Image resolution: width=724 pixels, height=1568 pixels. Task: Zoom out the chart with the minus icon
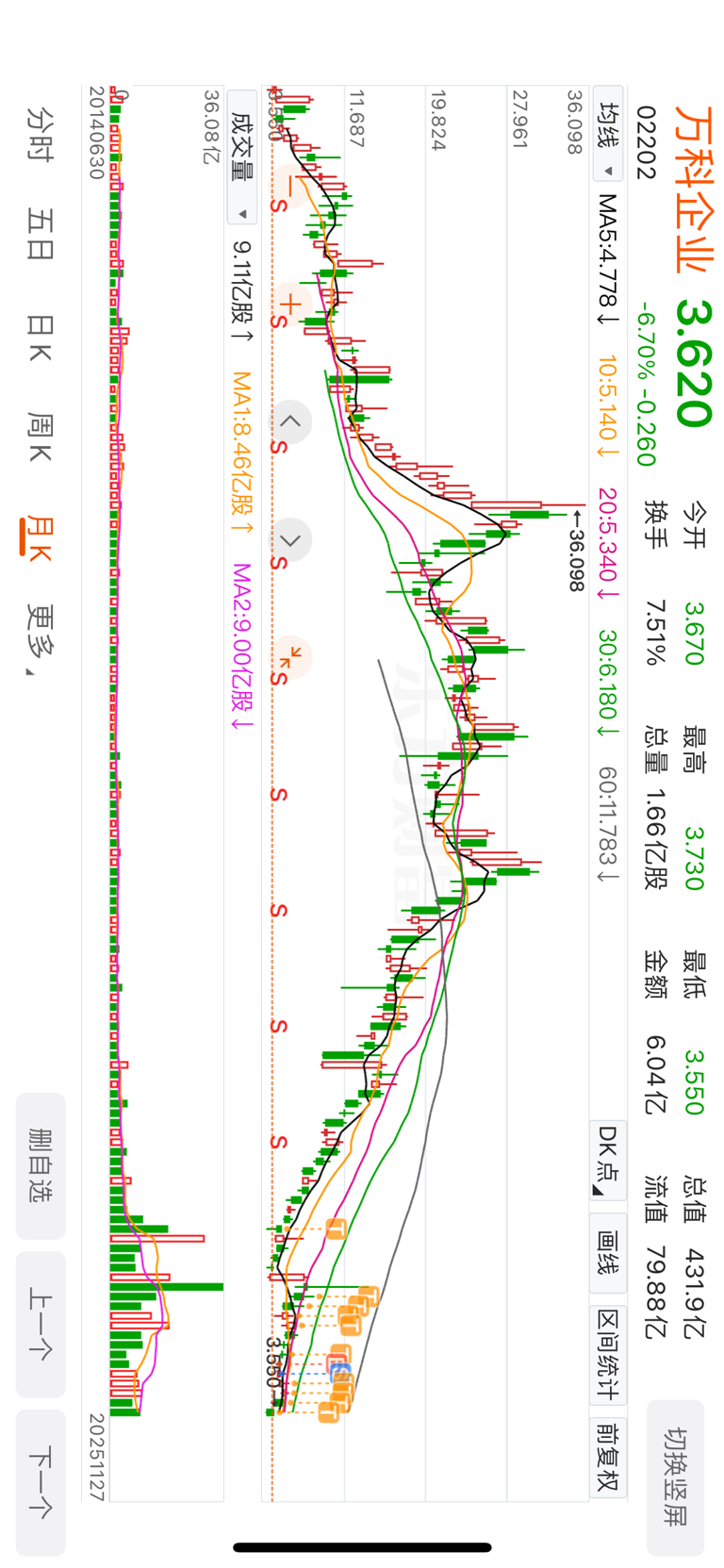[x=290, y=186]
